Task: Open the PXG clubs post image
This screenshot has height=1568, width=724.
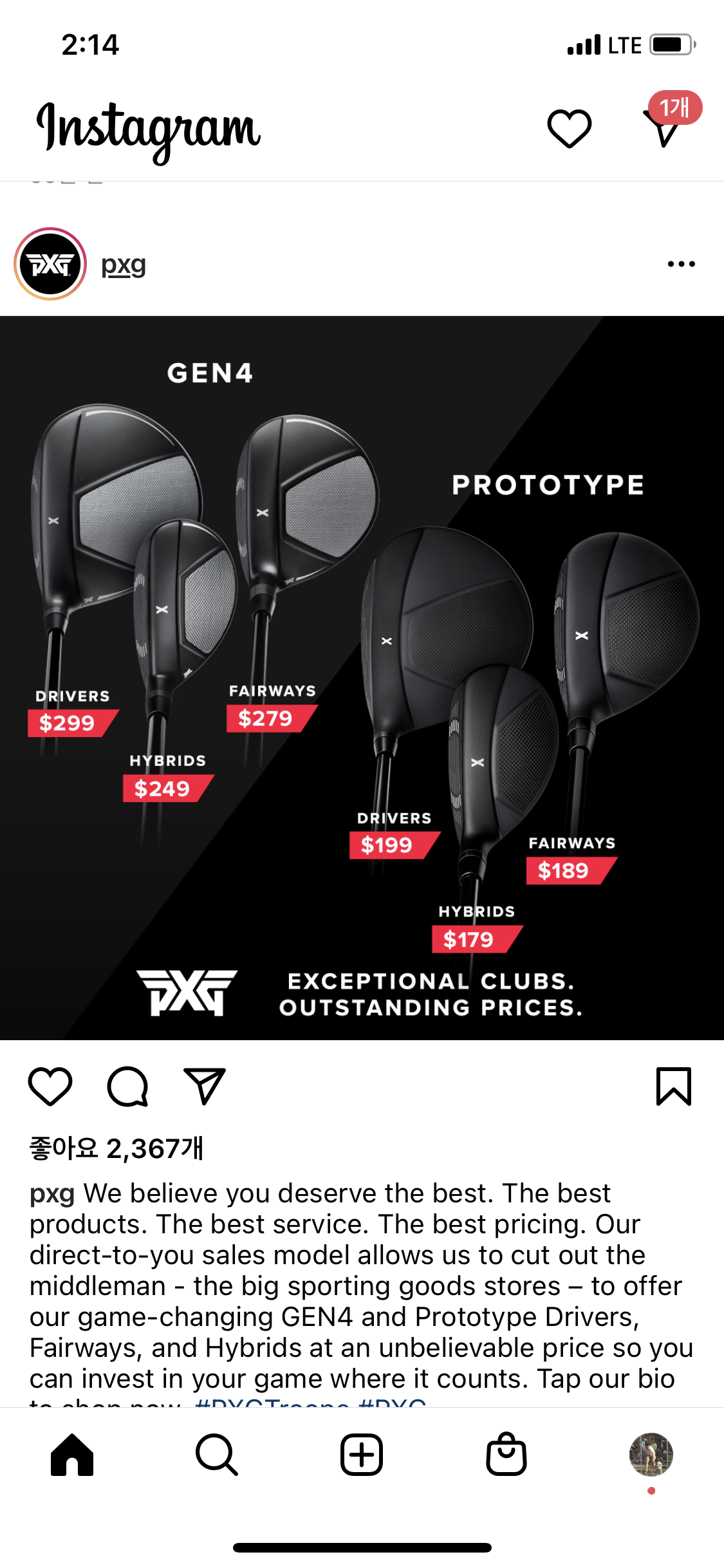Action: (x=362, y=677)
